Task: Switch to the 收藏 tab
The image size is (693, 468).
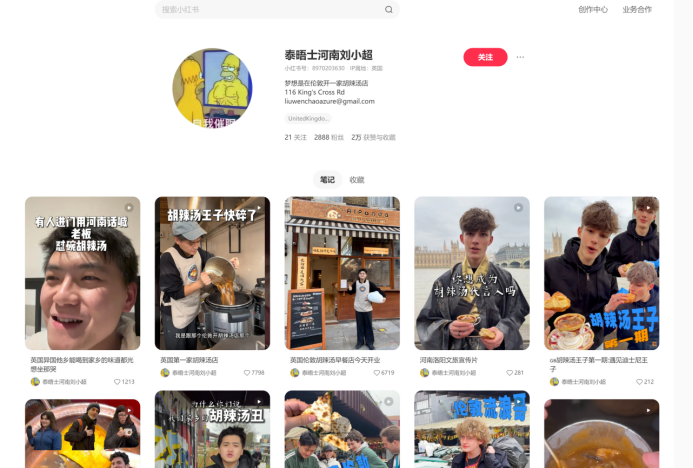Action: click(357, 180)
